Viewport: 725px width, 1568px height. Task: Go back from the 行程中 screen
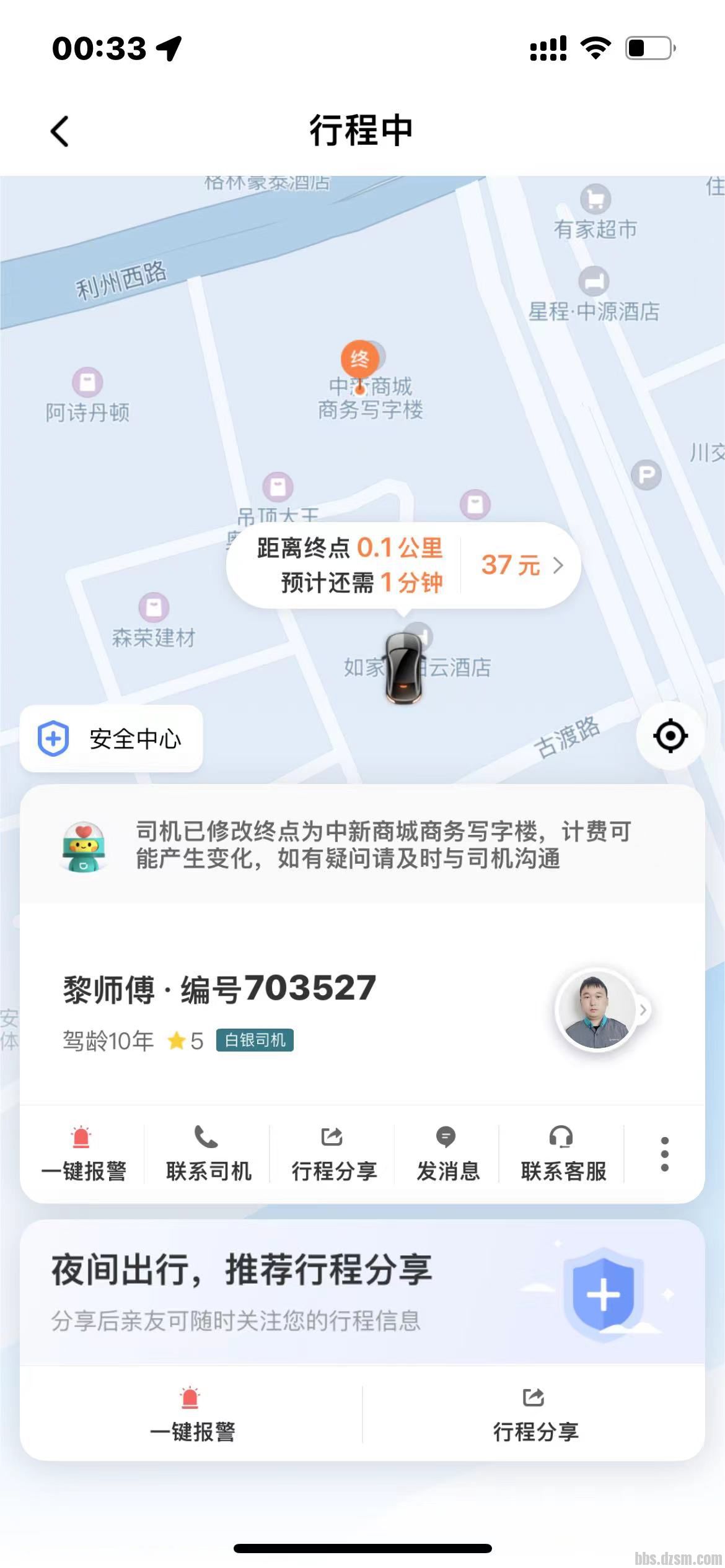coord(60,131)
